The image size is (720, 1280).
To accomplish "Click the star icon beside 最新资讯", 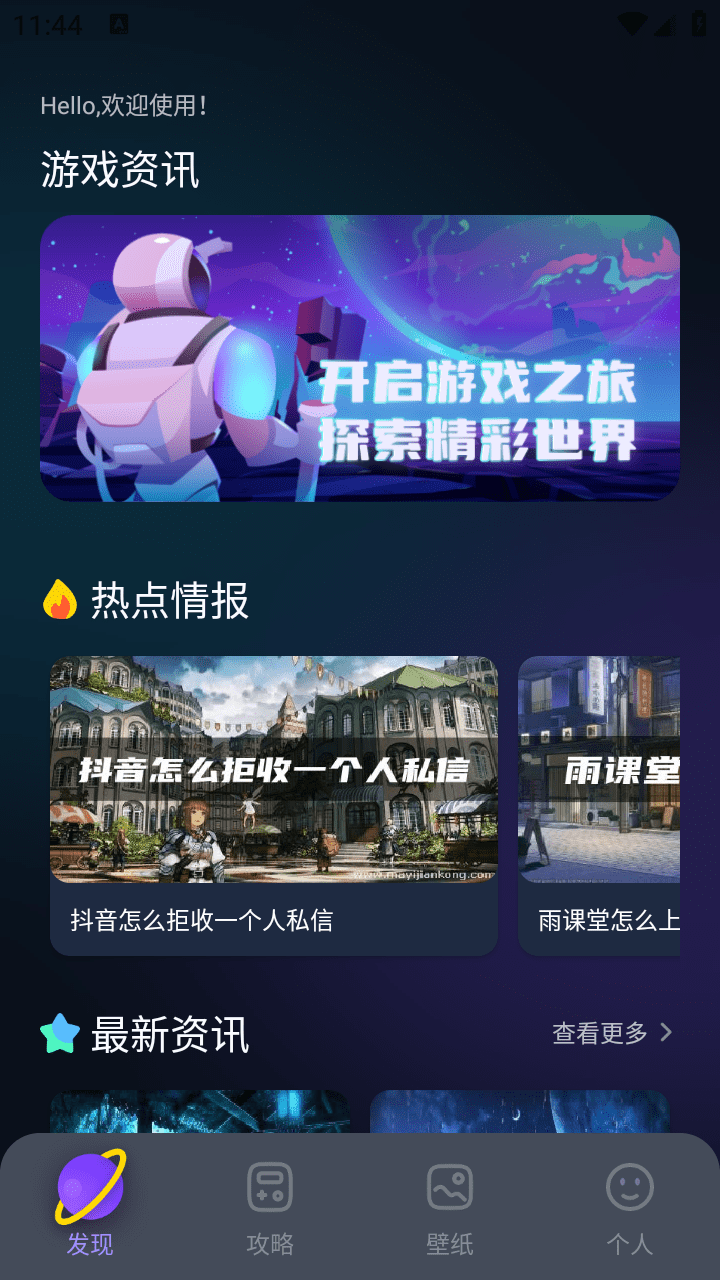I will (x=62, y=1035).
